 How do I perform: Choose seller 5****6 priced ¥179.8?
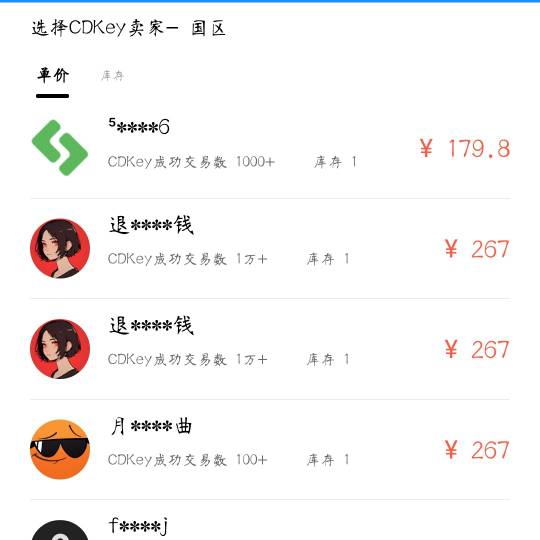(x=270, y=148)
